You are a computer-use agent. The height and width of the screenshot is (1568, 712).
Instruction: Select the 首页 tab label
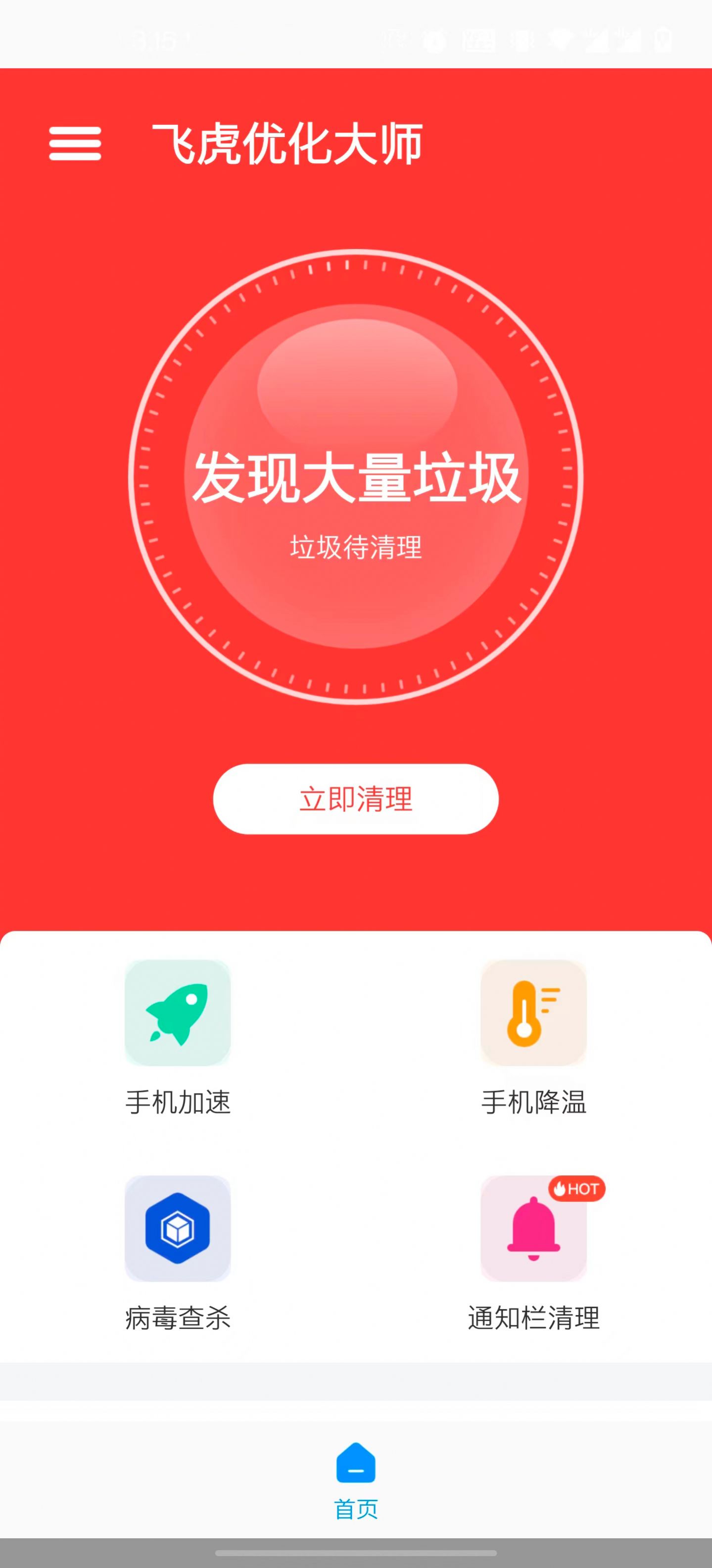tap(356, 1509)
